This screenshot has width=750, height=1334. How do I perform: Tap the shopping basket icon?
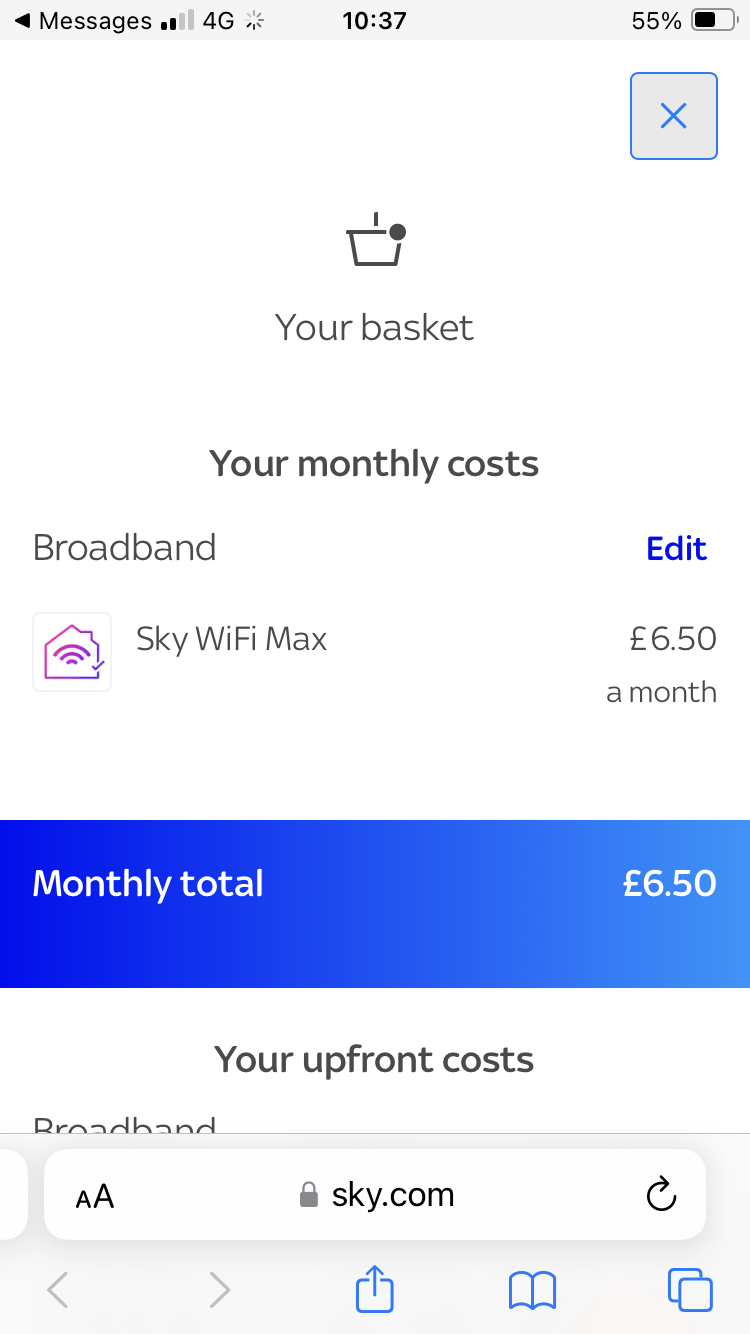click(374, 238)
